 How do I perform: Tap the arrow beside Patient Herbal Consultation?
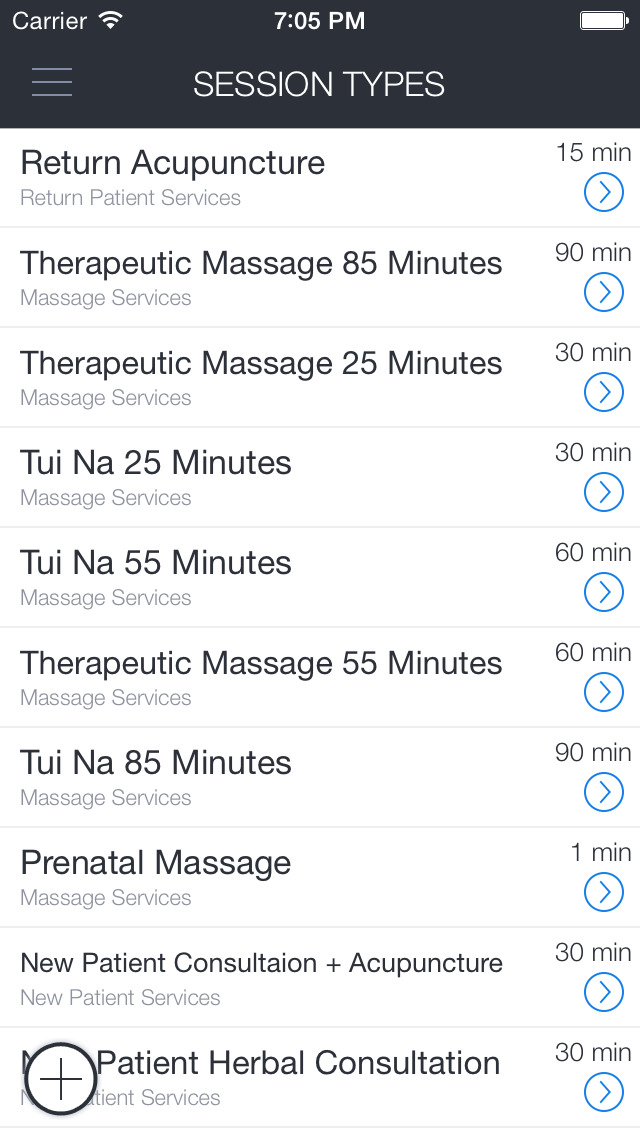click(x=603, y=1093)
